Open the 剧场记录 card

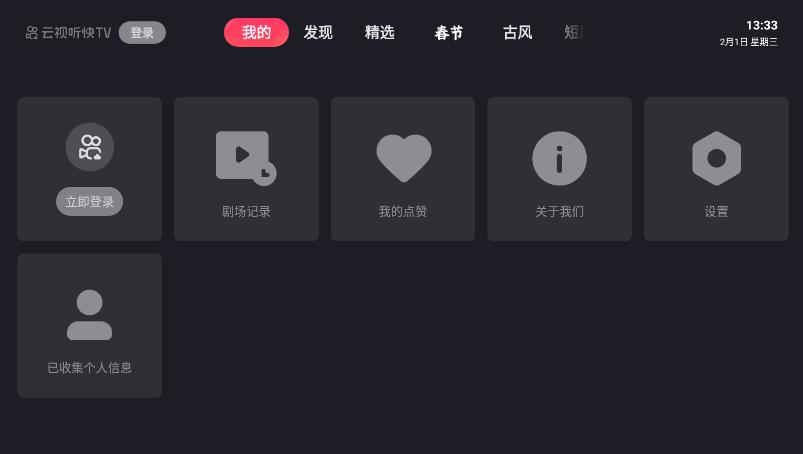click(x=246, y=169)
